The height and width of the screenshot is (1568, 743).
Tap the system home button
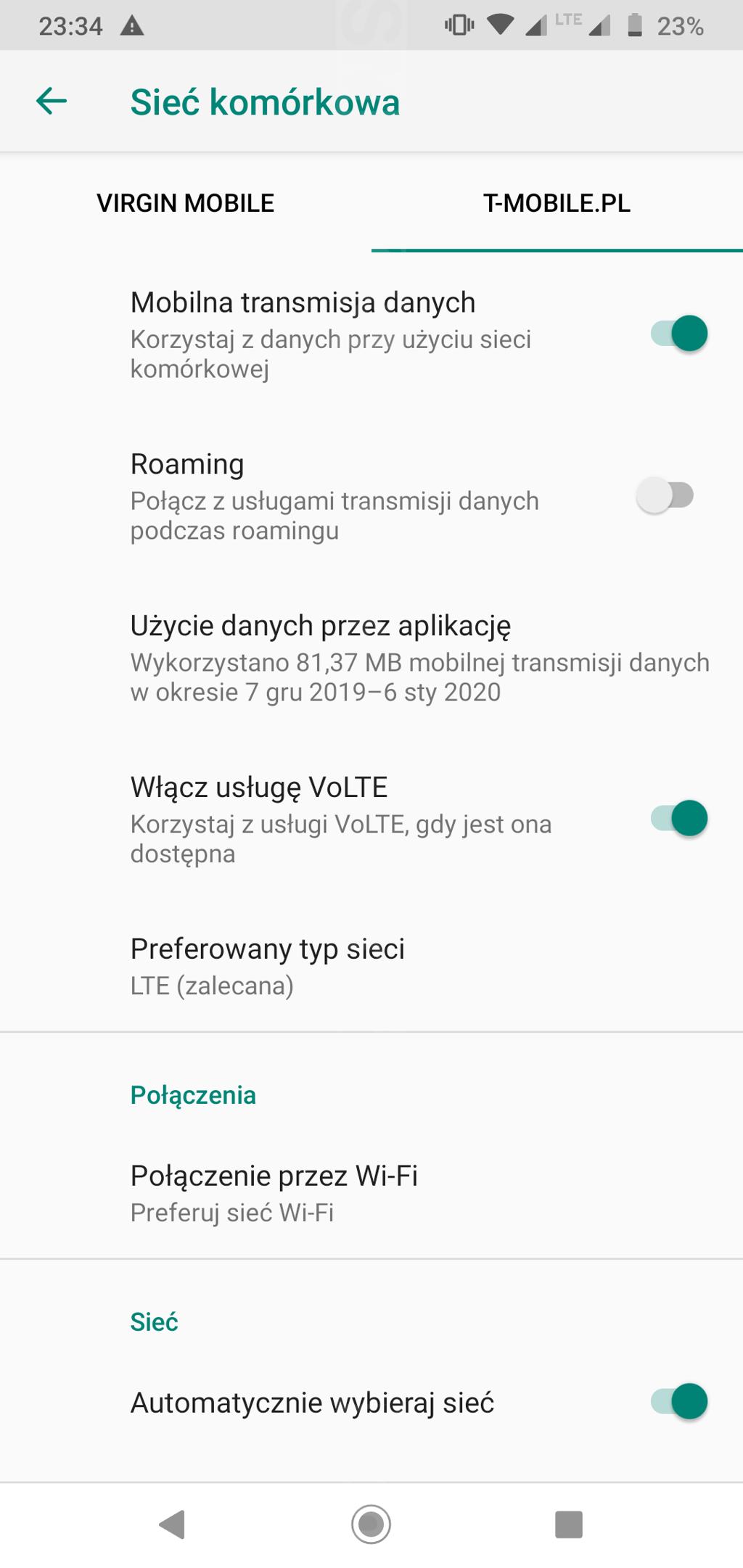pos(371,1524)
